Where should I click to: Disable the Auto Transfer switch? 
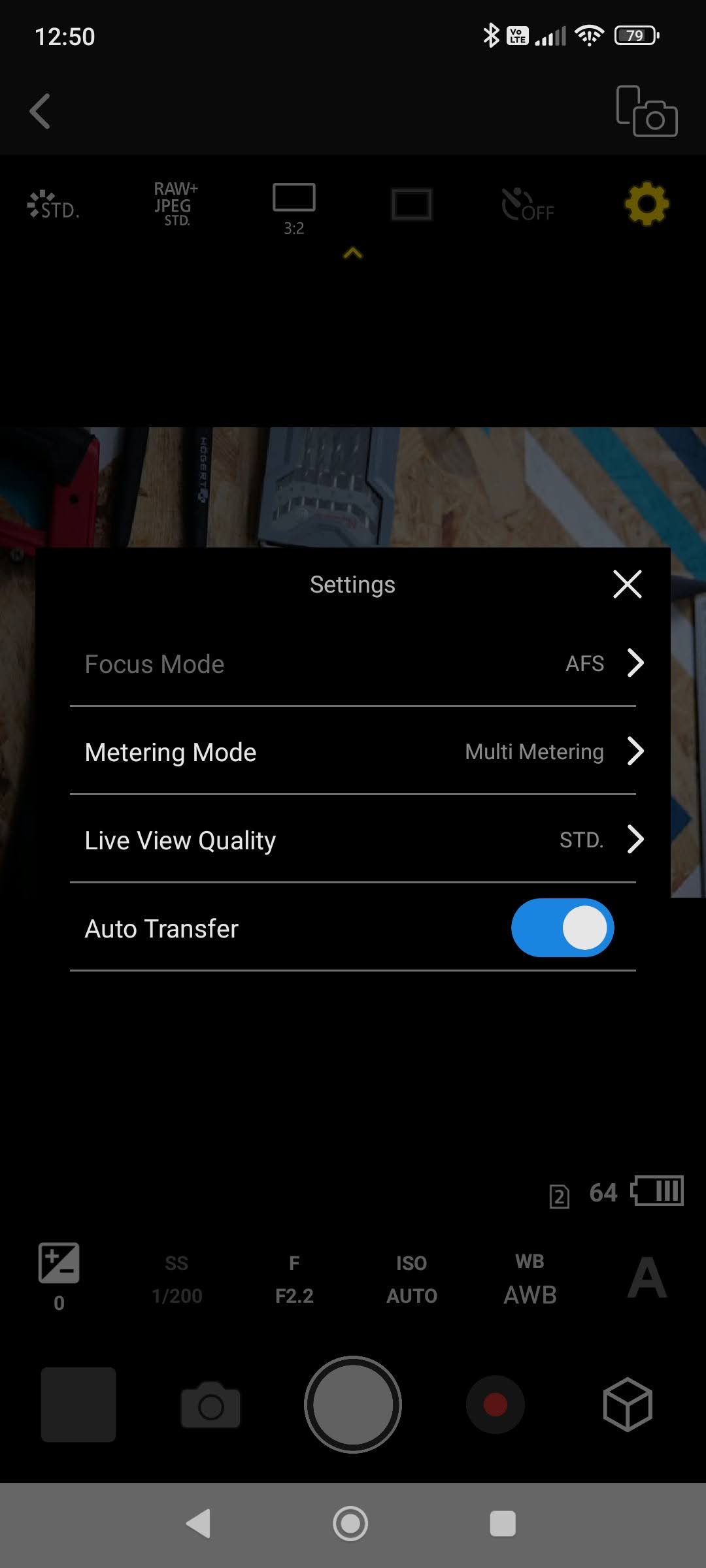click(x=562, y=928)
